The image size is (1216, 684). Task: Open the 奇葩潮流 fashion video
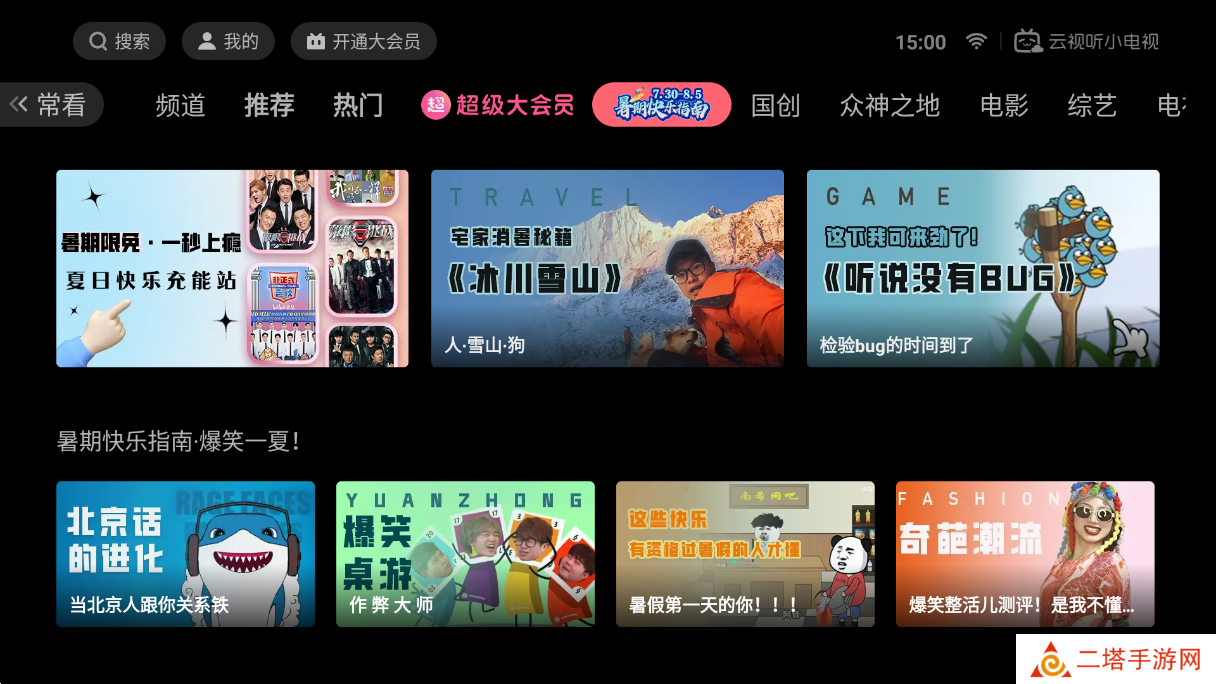[x=1025, y=554]
